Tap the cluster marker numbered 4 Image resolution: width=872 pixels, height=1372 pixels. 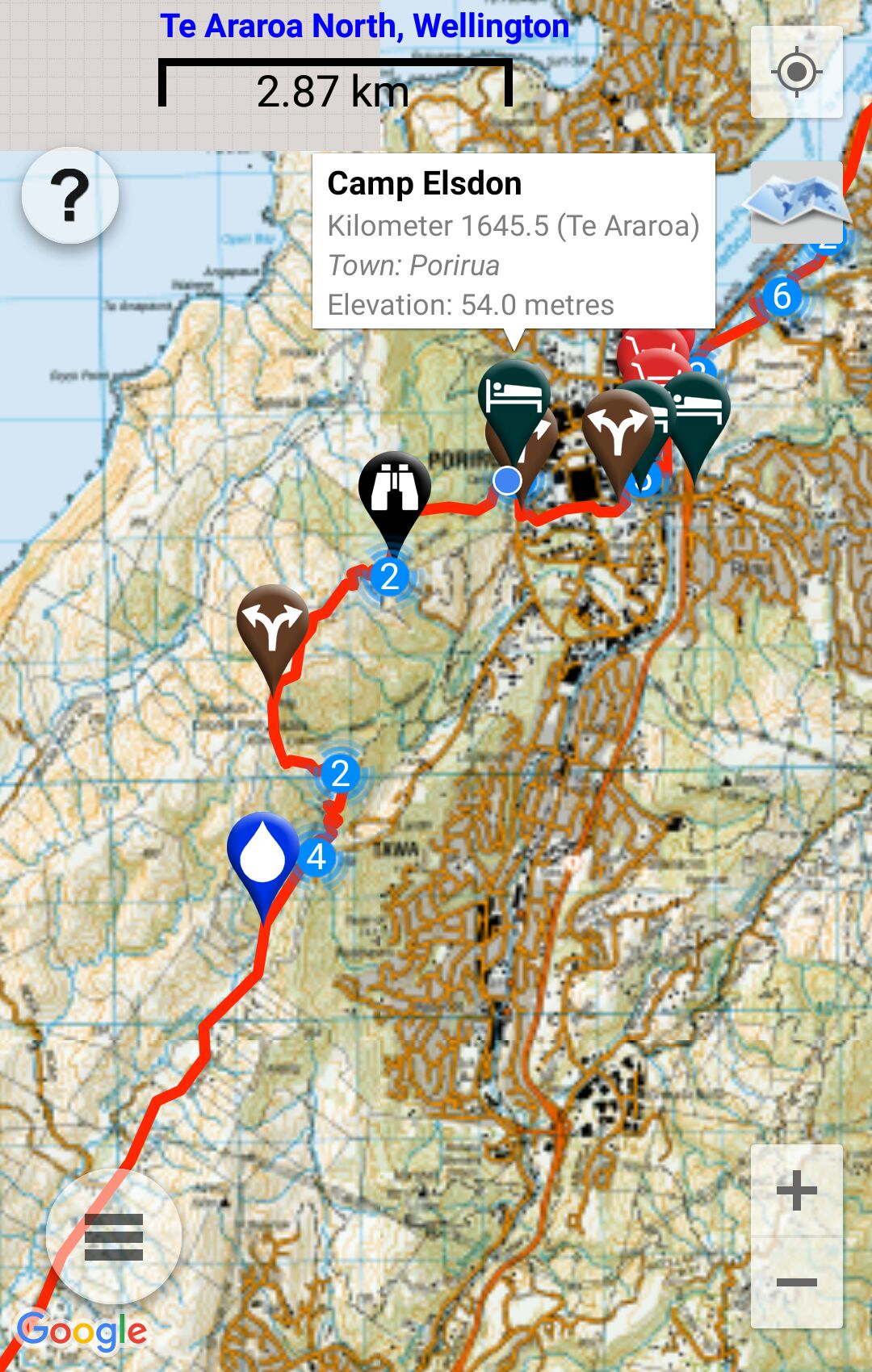[x=317, y=857]
